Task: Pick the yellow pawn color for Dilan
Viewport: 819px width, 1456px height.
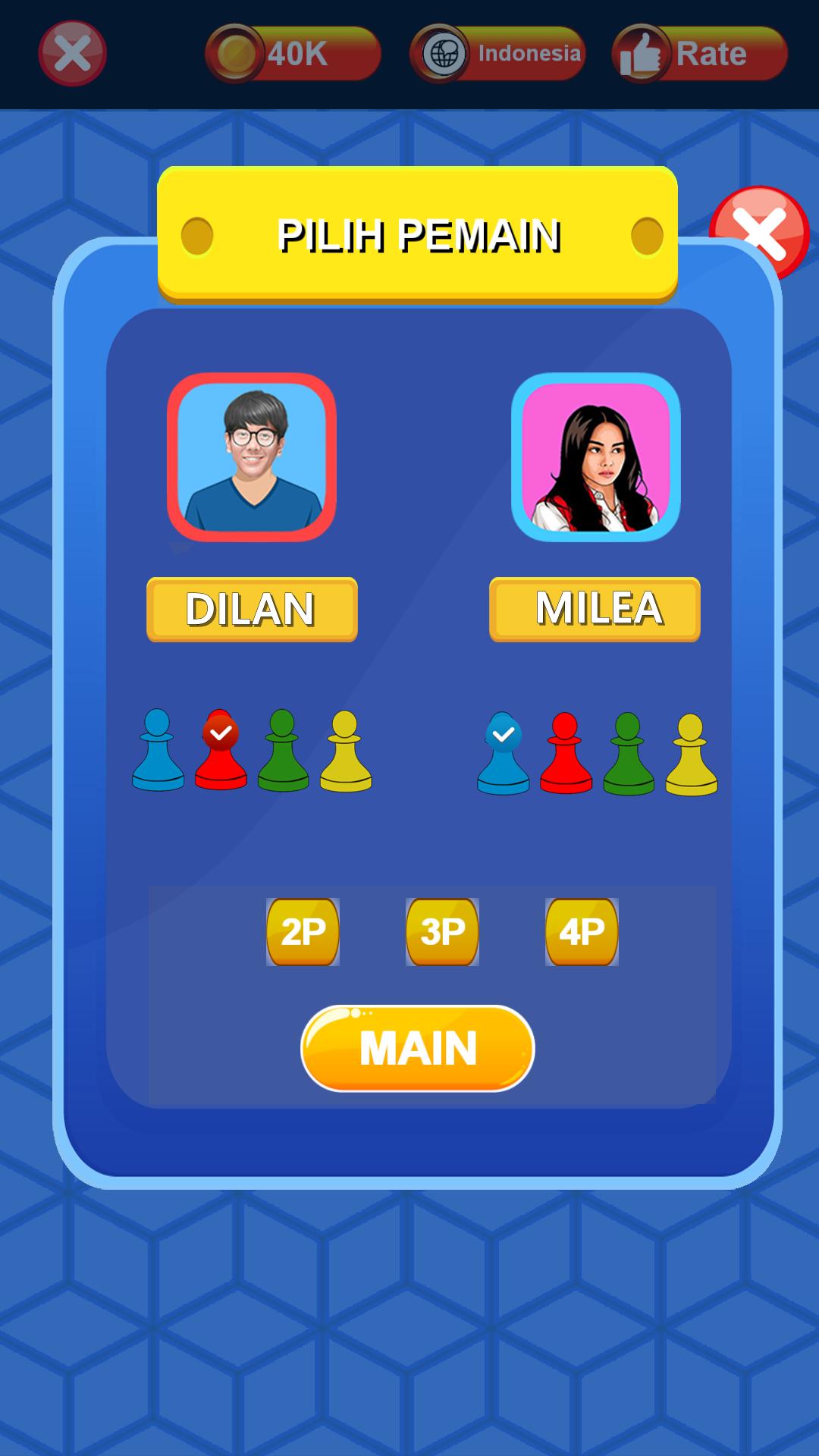Action: click(349, 751)
